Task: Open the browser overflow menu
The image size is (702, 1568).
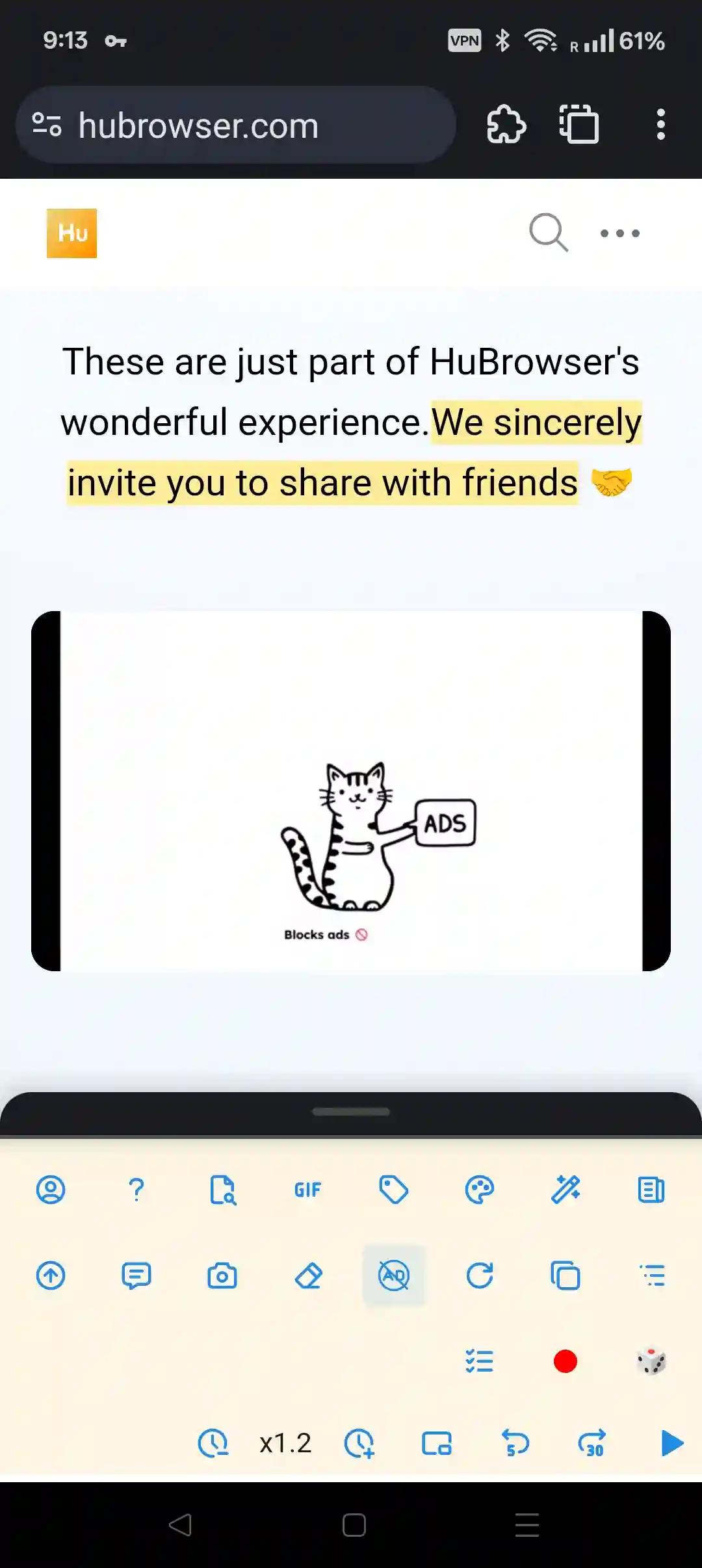Action: [x=660, y=124]
